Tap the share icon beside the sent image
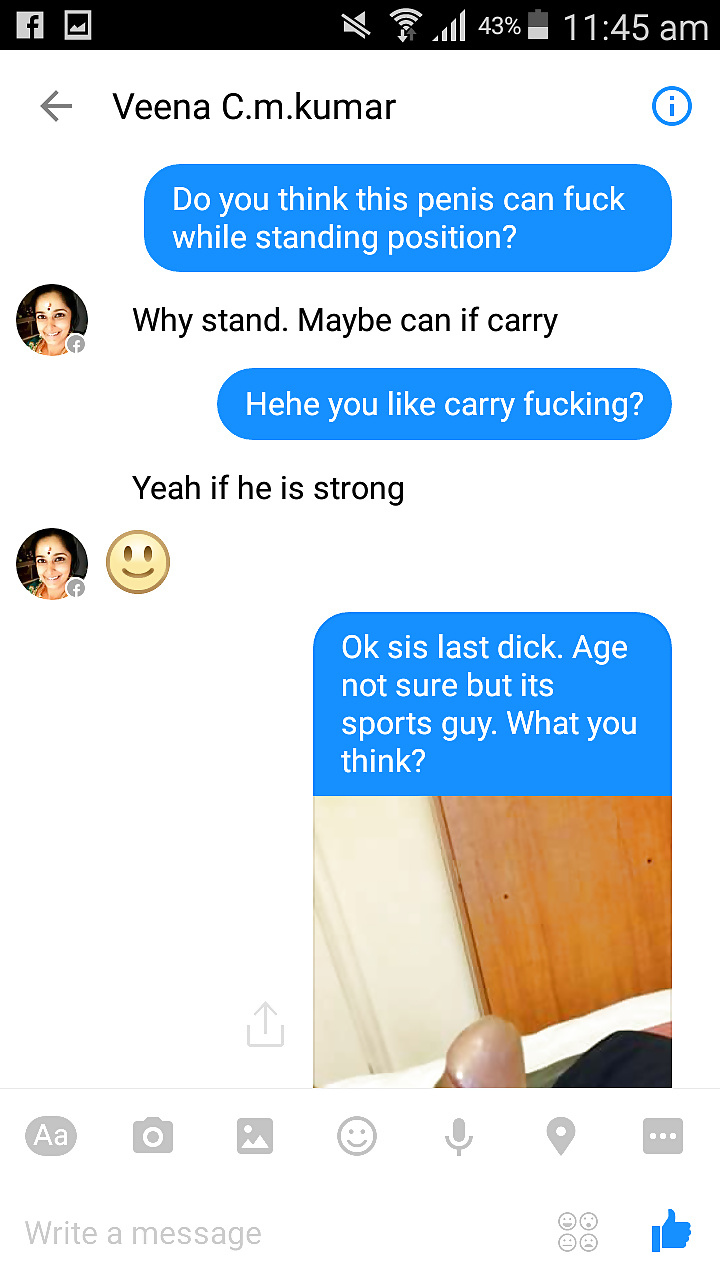The height and width of the screenshot is (1280, 720). (265, 1024)
